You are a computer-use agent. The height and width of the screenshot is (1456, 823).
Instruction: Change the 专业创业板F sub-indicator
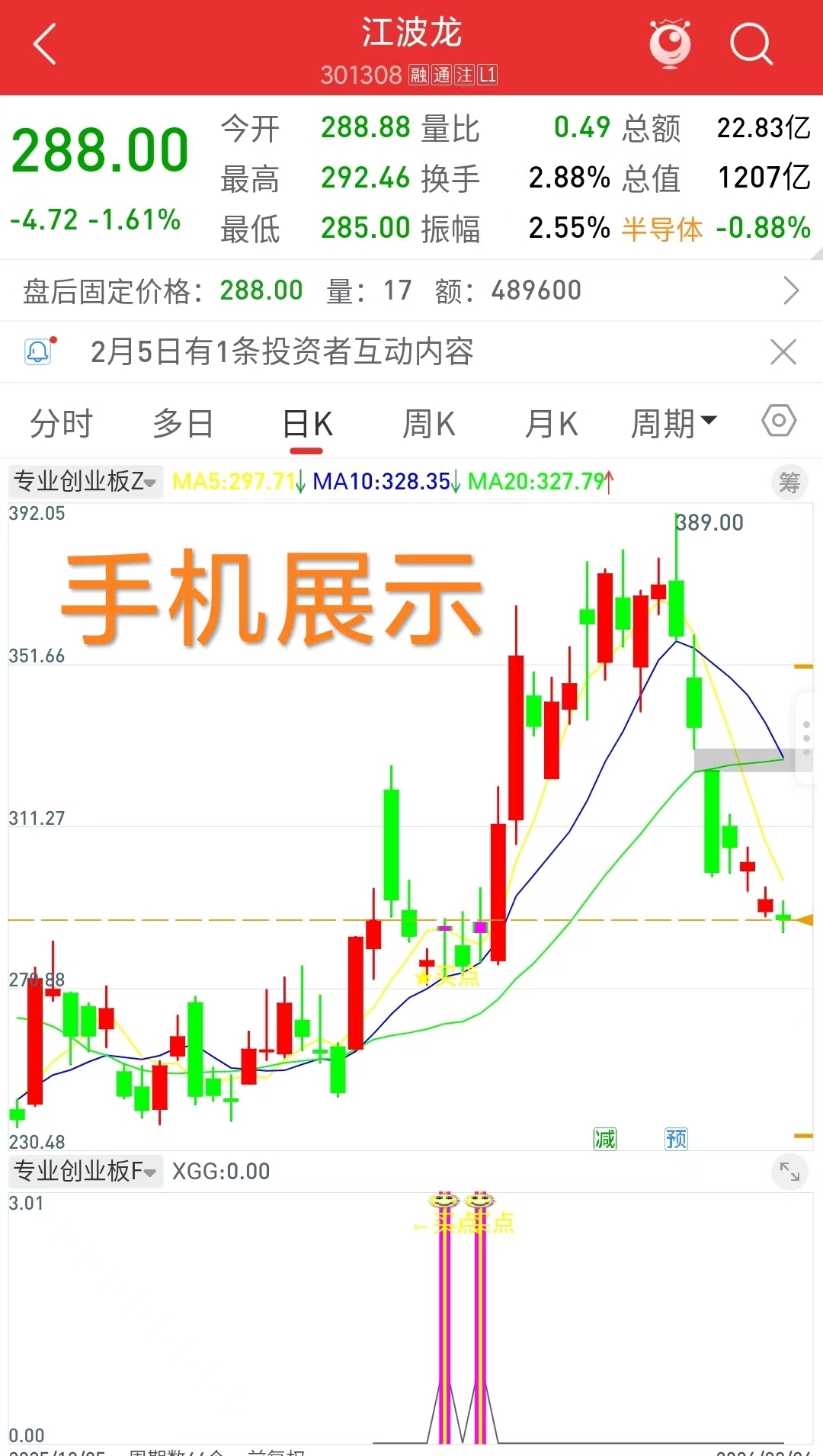point(85,1171)
